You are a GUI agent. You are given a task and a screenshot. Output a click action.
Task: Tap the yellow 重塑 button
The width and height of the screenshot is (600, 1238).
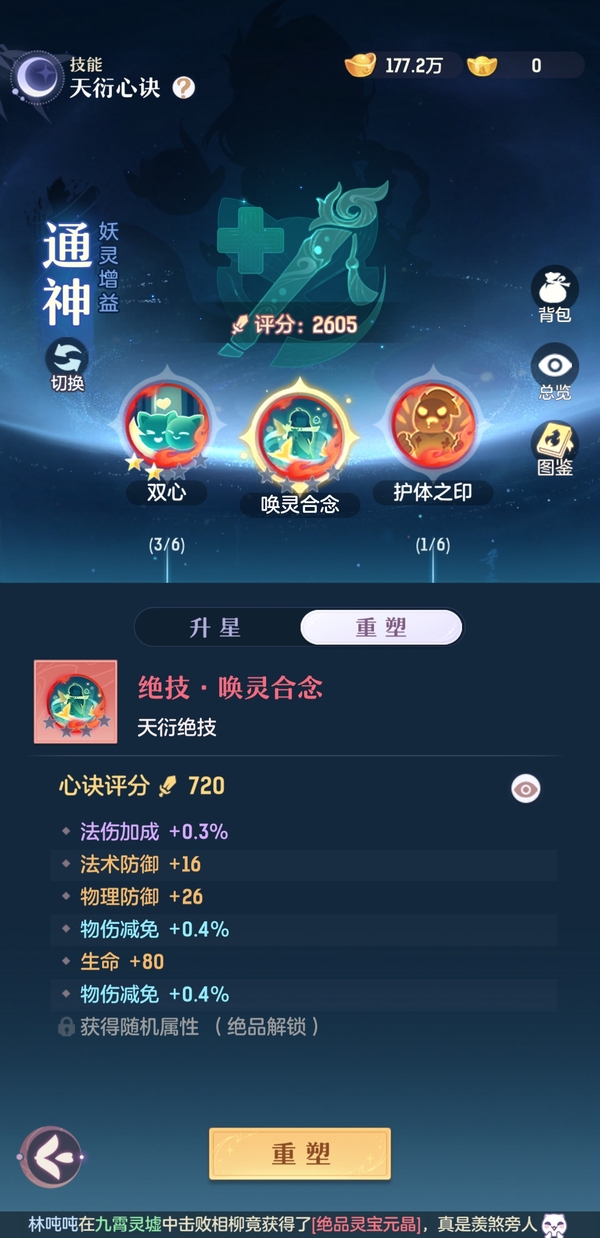300,1154
